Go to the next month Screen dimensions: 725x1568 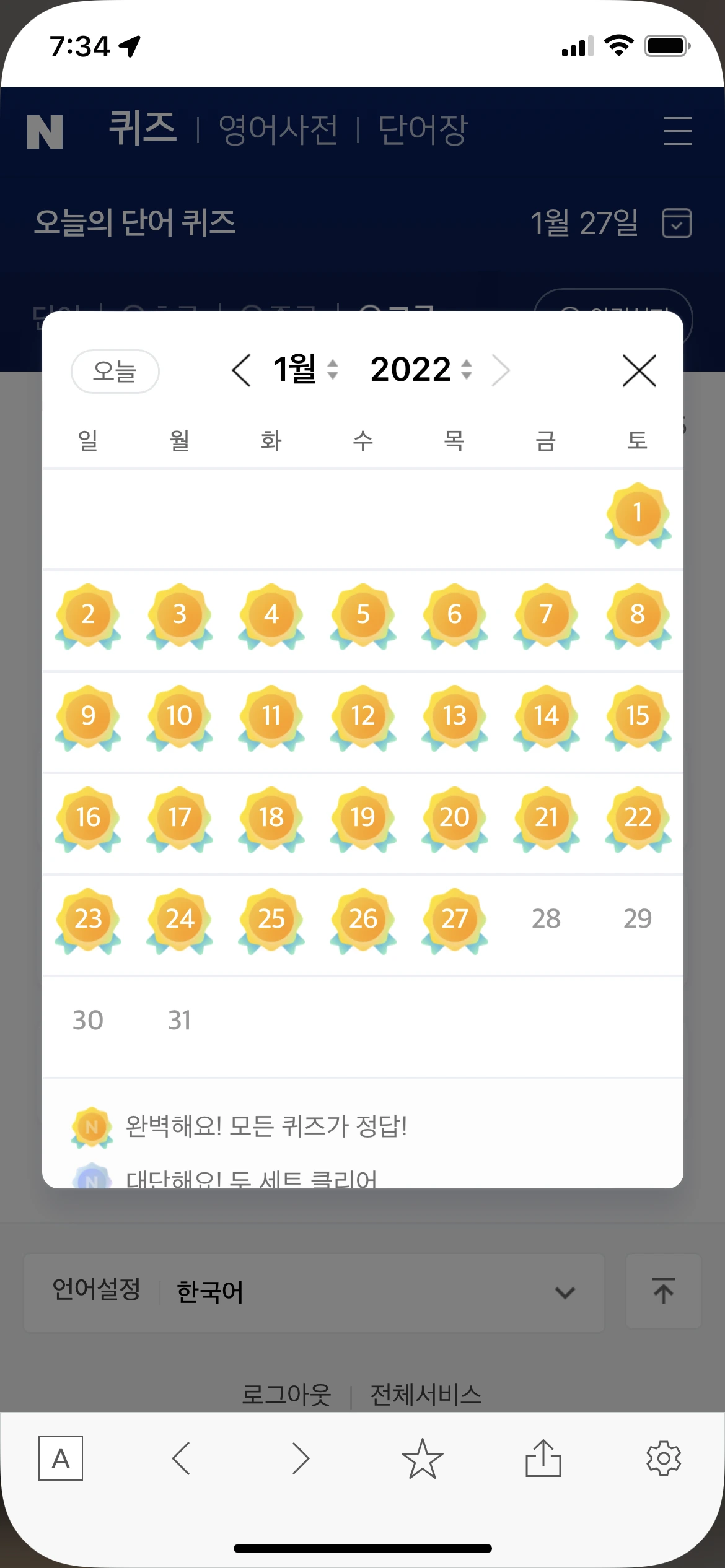click(500, 371)
